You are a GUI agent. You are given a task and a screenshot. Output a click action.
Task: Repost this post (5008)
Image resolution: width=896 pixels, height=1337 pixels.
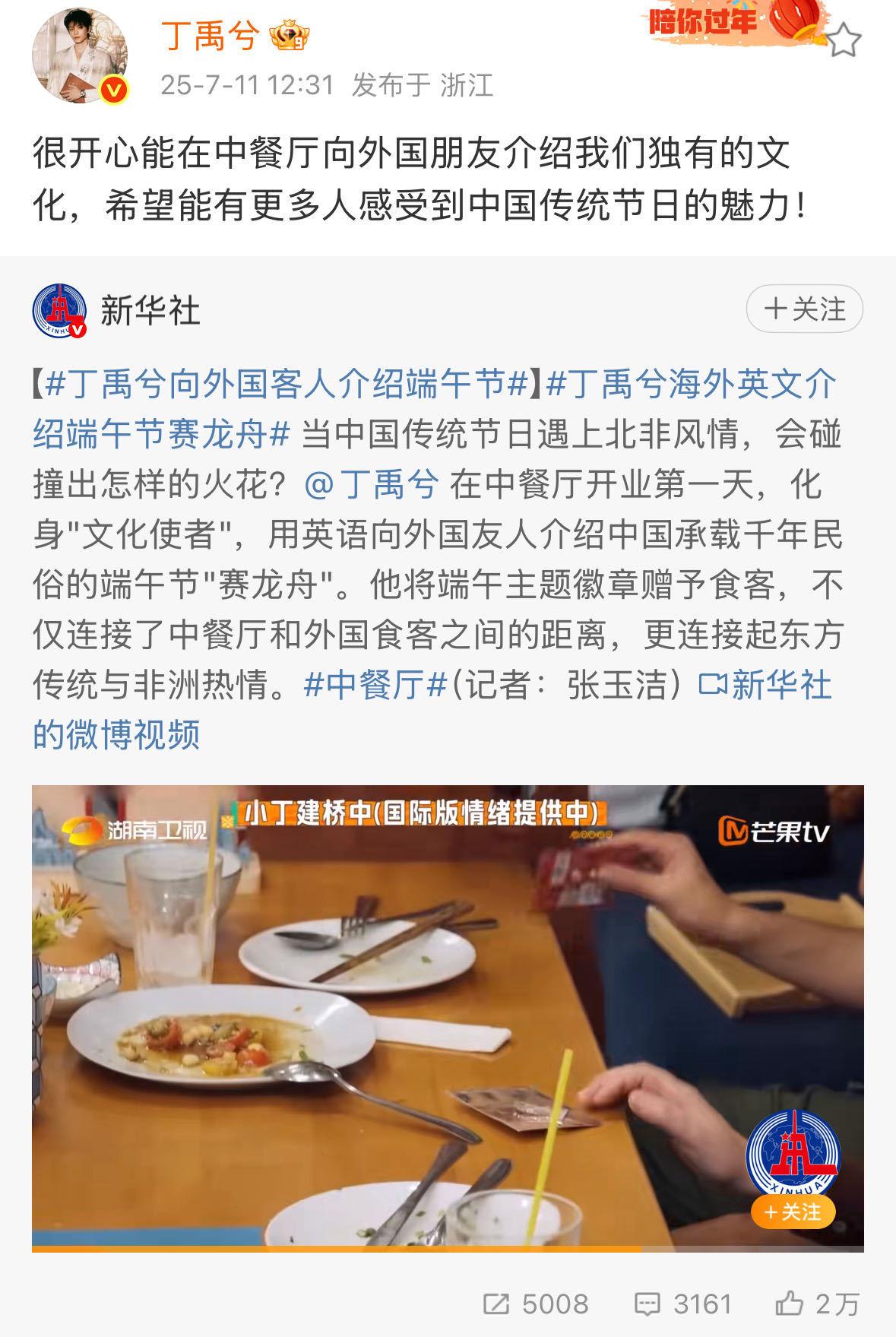pyautogui.click(x=536, y=1304)
